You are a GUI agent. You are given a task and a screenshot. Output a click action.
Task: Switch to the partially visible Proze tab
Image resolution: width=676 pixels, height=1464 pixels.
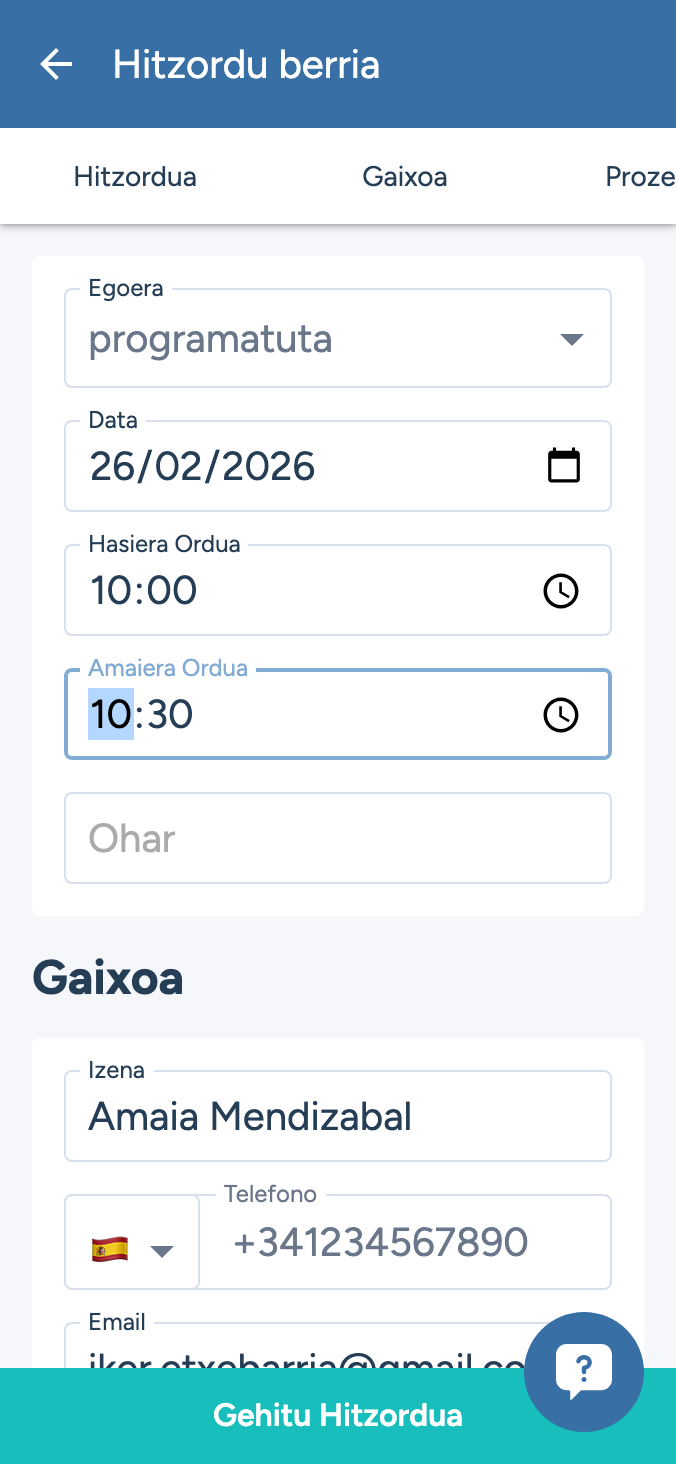[x=640, y=177]
